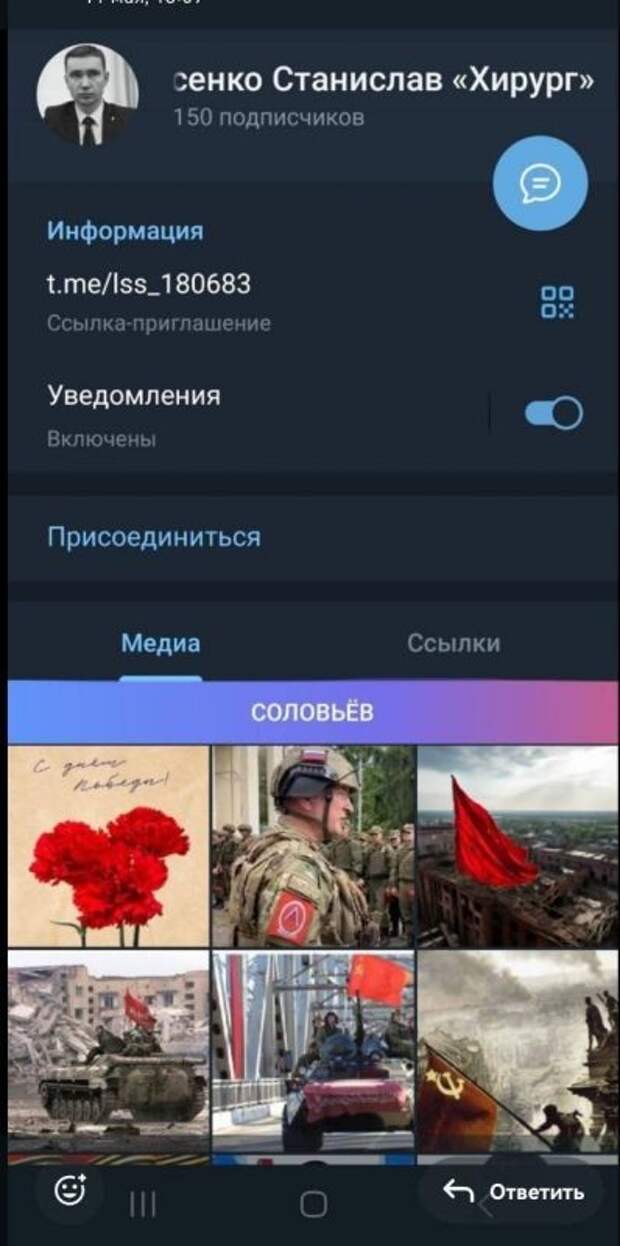The image size is (620, 1246).
Task: Open the hammer-and-sickle flag raising image
Action: (517, 1050)
